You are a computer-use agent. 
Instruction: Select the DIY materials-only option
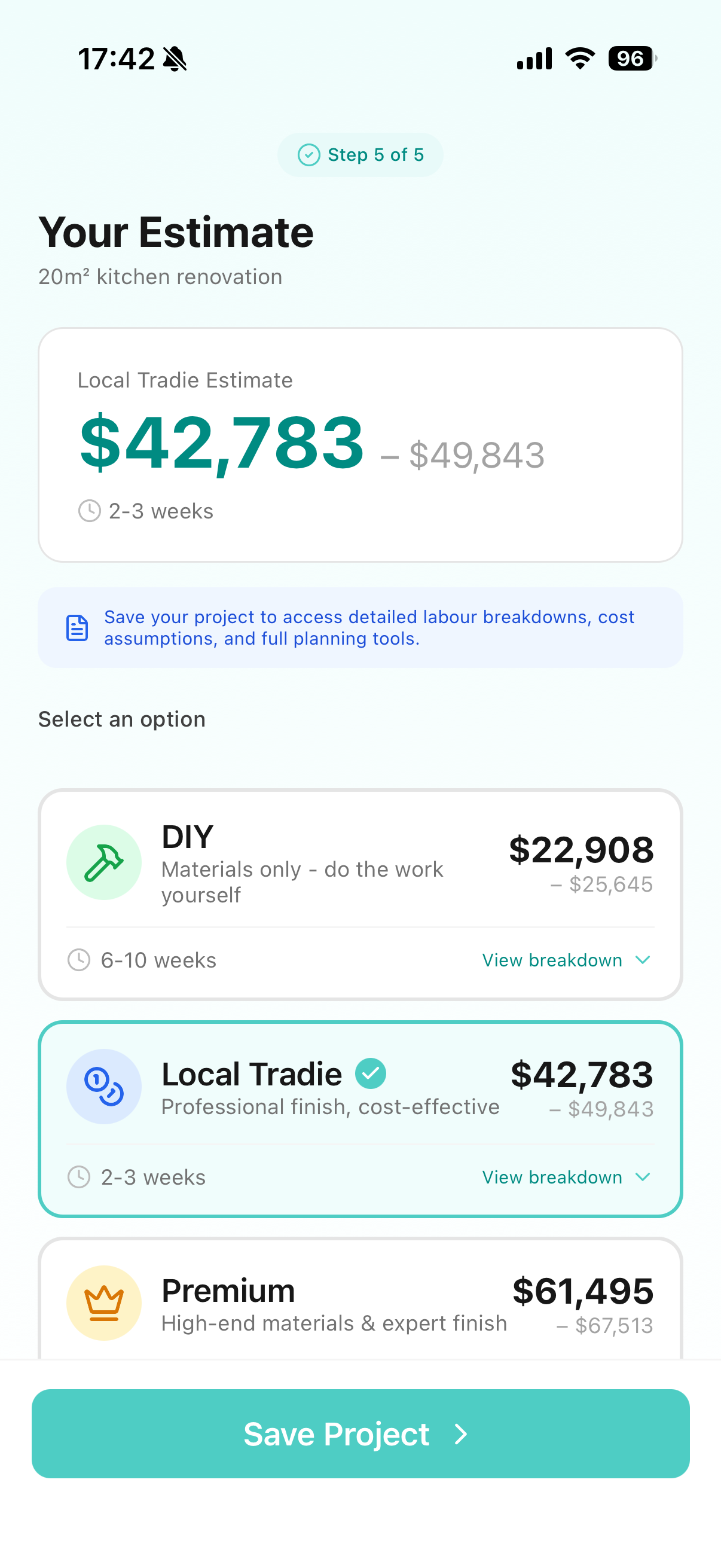(360, 895)
